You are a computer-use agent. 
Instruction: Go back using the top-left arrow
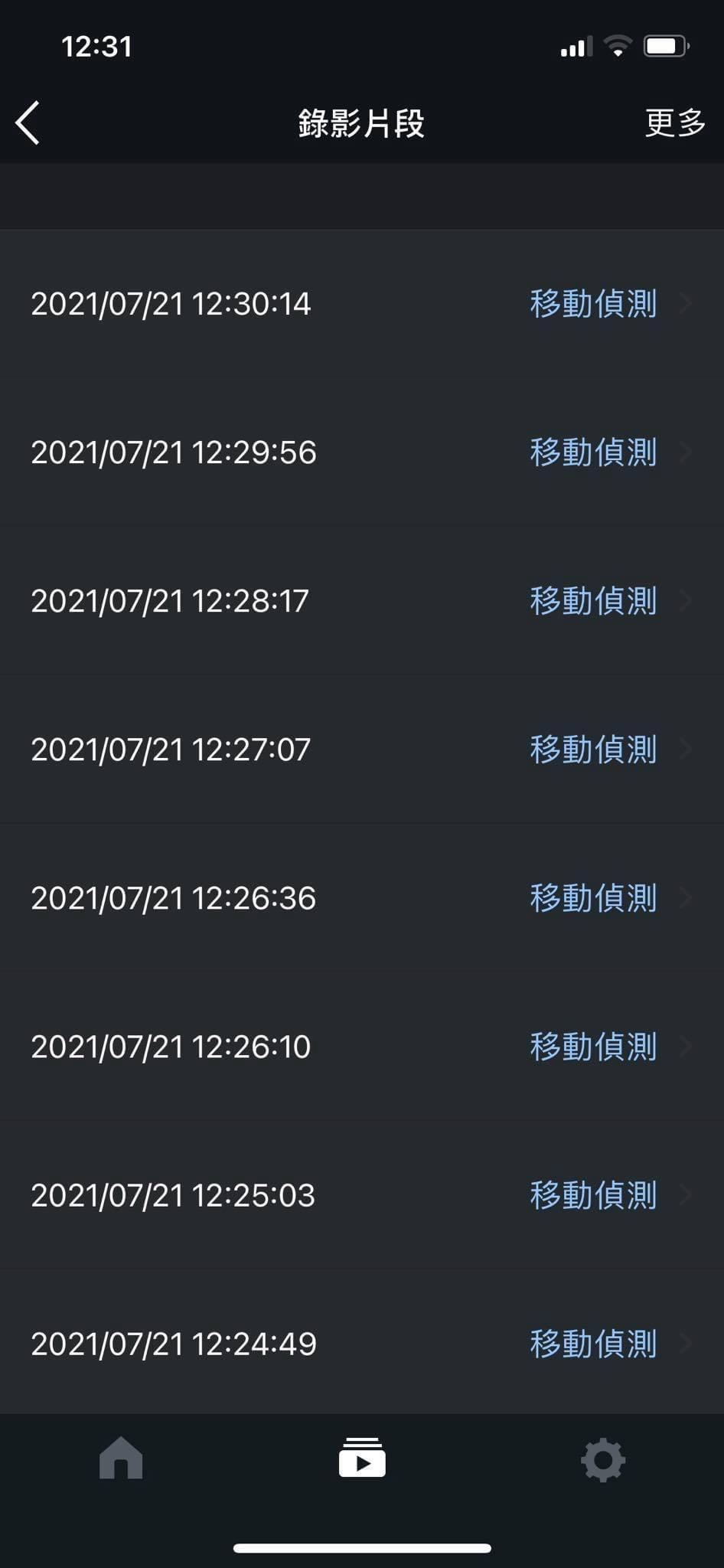[x=28, y=122]
